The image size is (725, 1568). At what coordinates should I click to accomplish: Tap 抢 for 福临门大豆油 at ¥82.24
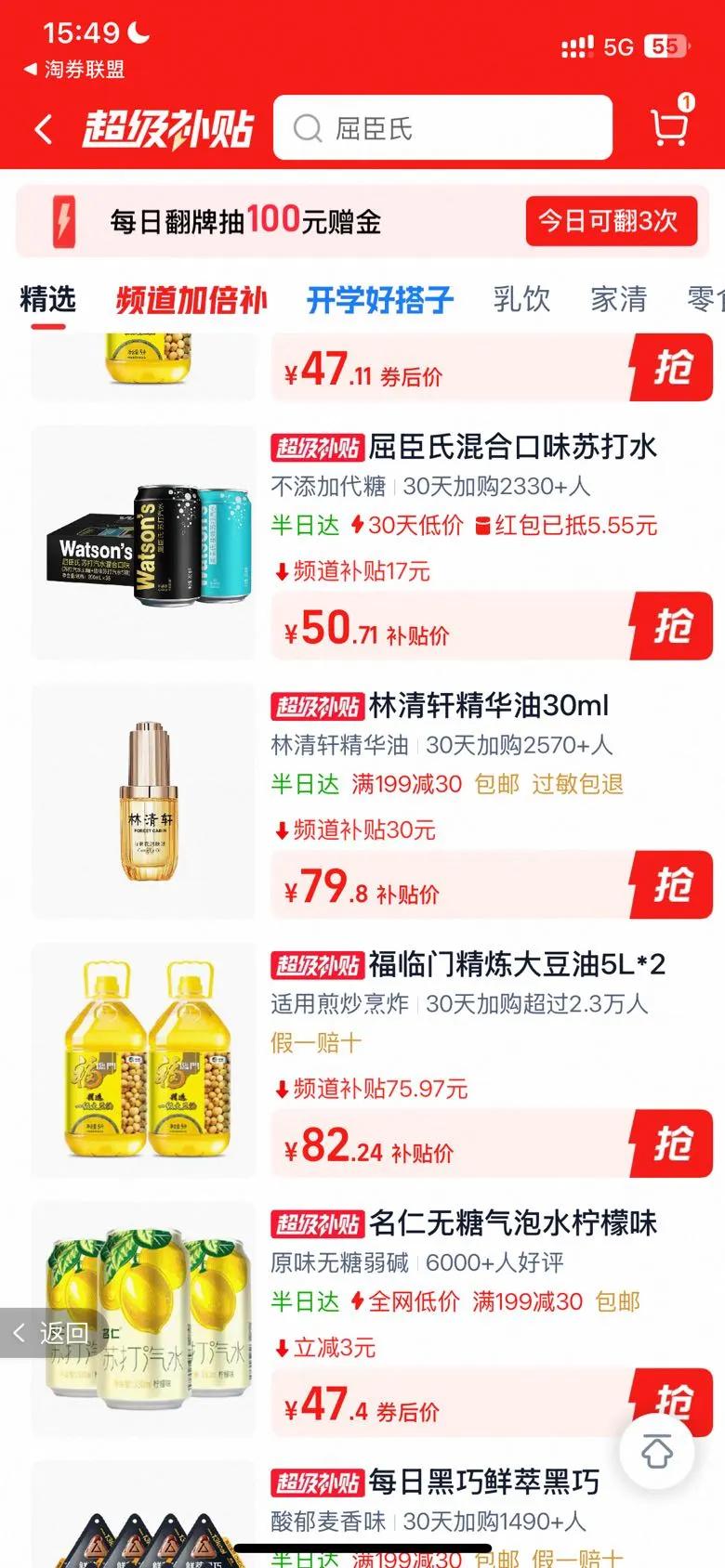(672, 1143)
